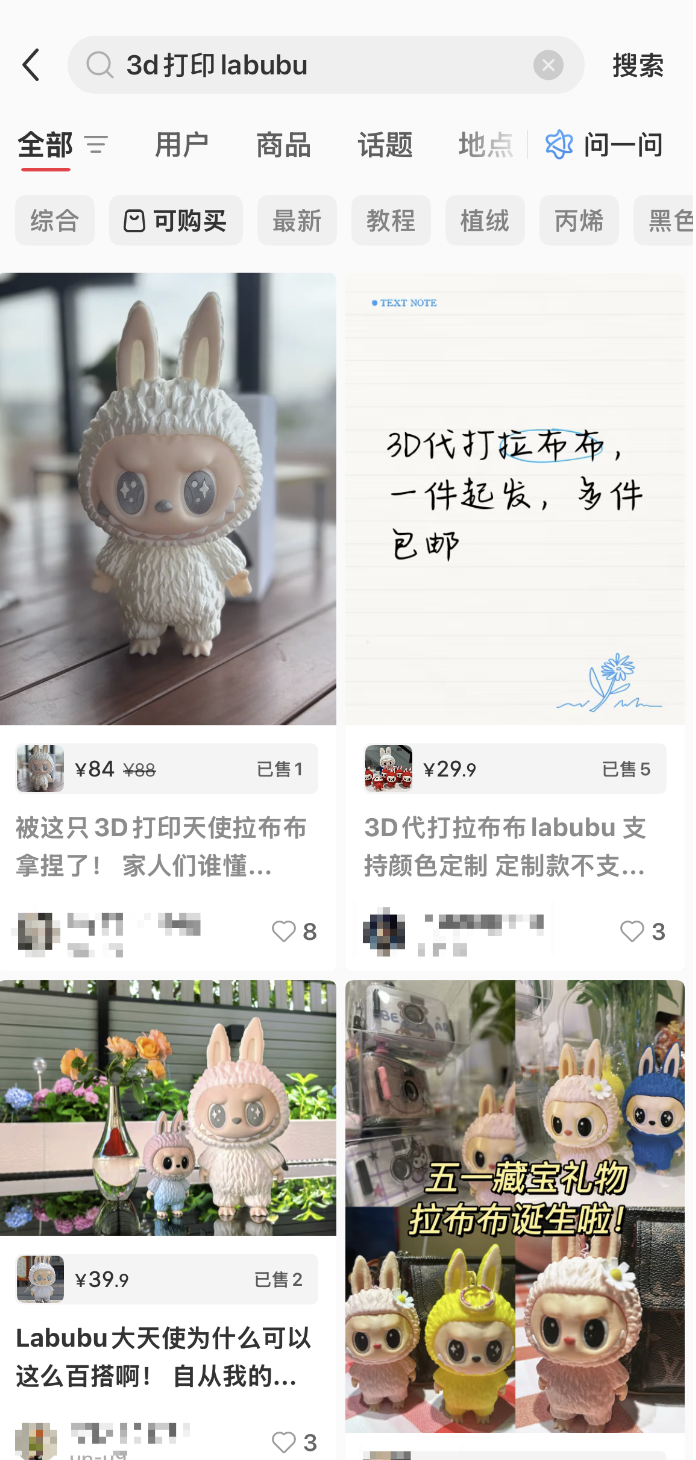Tap the 搜索 button
This screenshot has width=696, height=1460.
pos(638,66)
